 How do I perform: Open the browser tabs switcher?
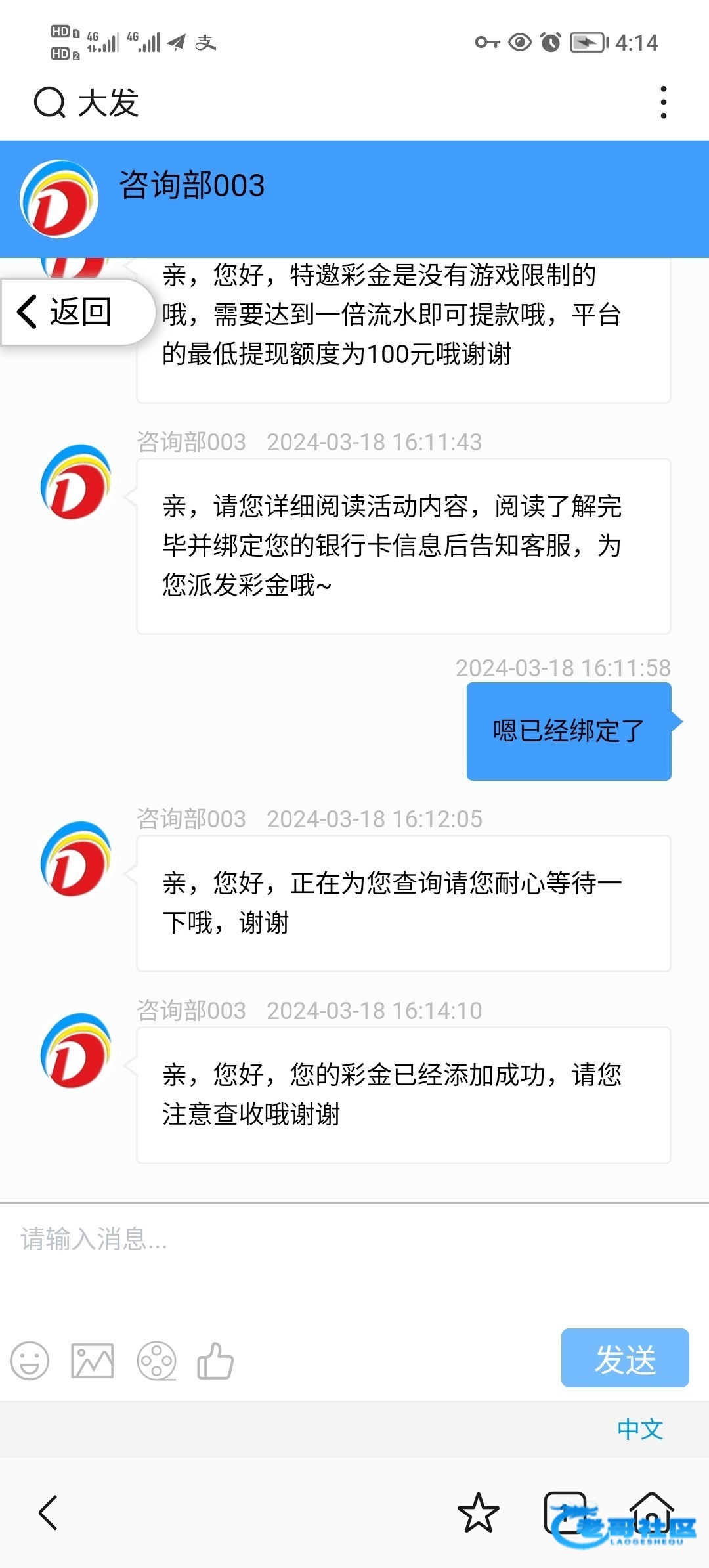tap(565, 1513)
